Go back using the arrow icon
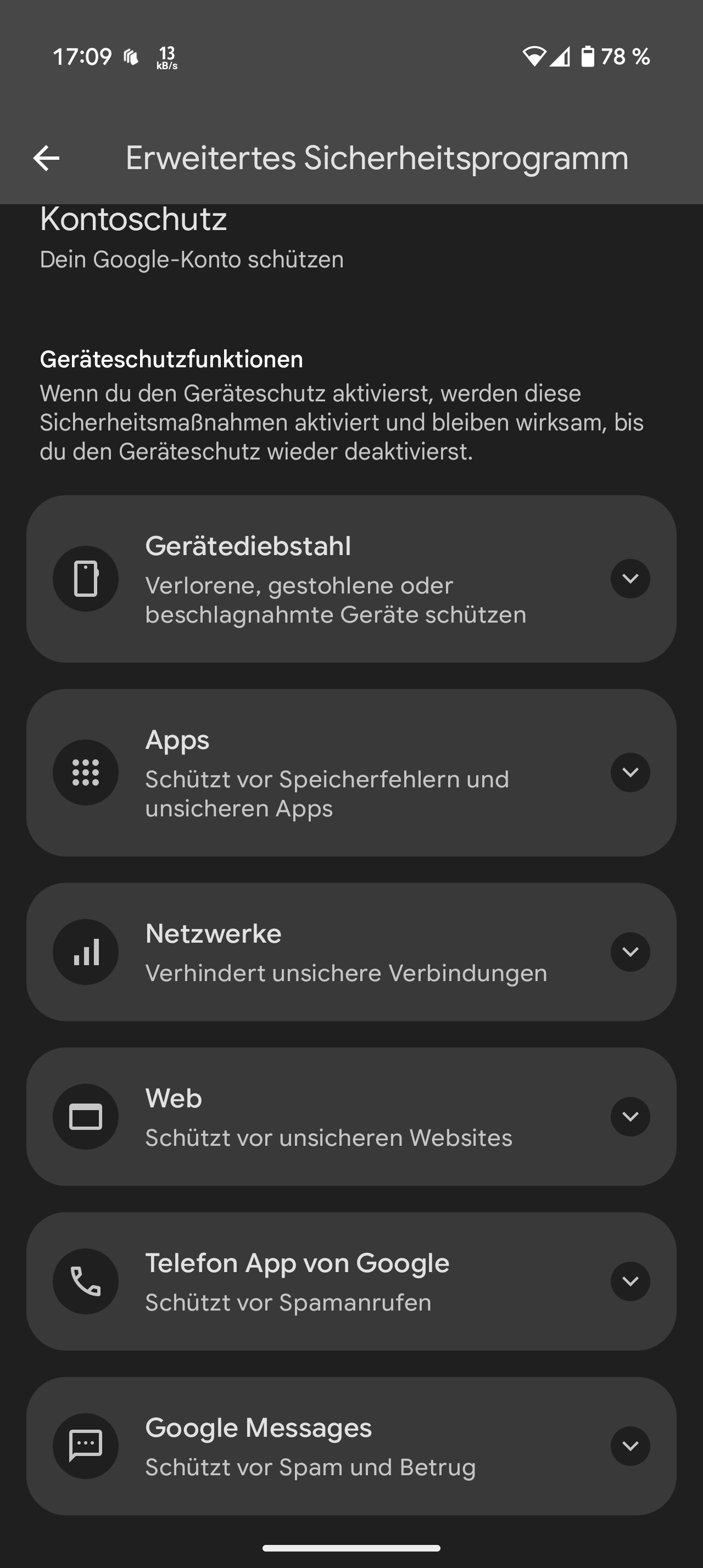 (x=46, y=158)
